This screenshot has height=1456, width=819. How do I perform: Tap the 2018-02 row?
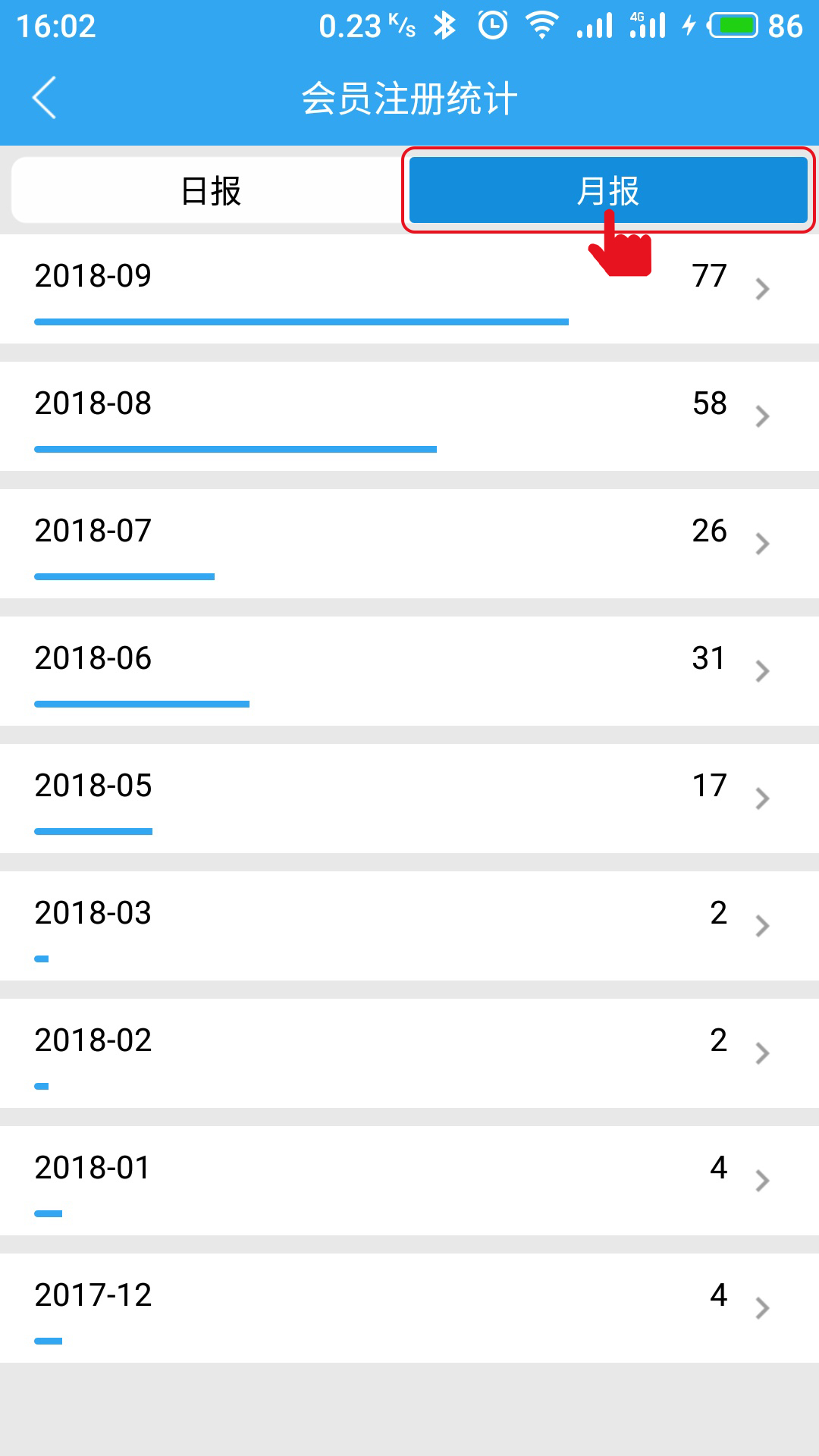tap(409, 1053)
